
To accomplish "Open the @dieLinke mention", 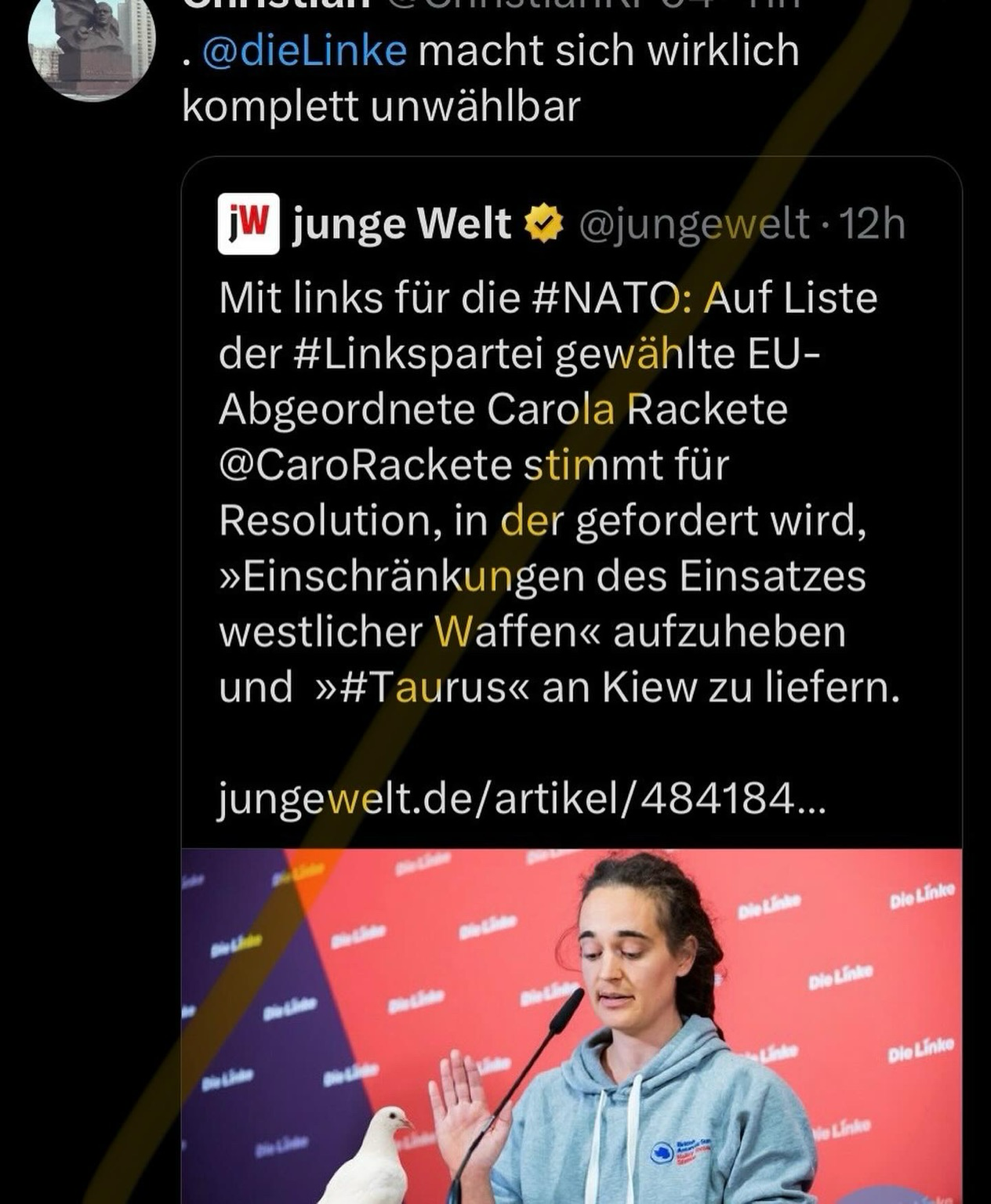I will coord(304,52).
